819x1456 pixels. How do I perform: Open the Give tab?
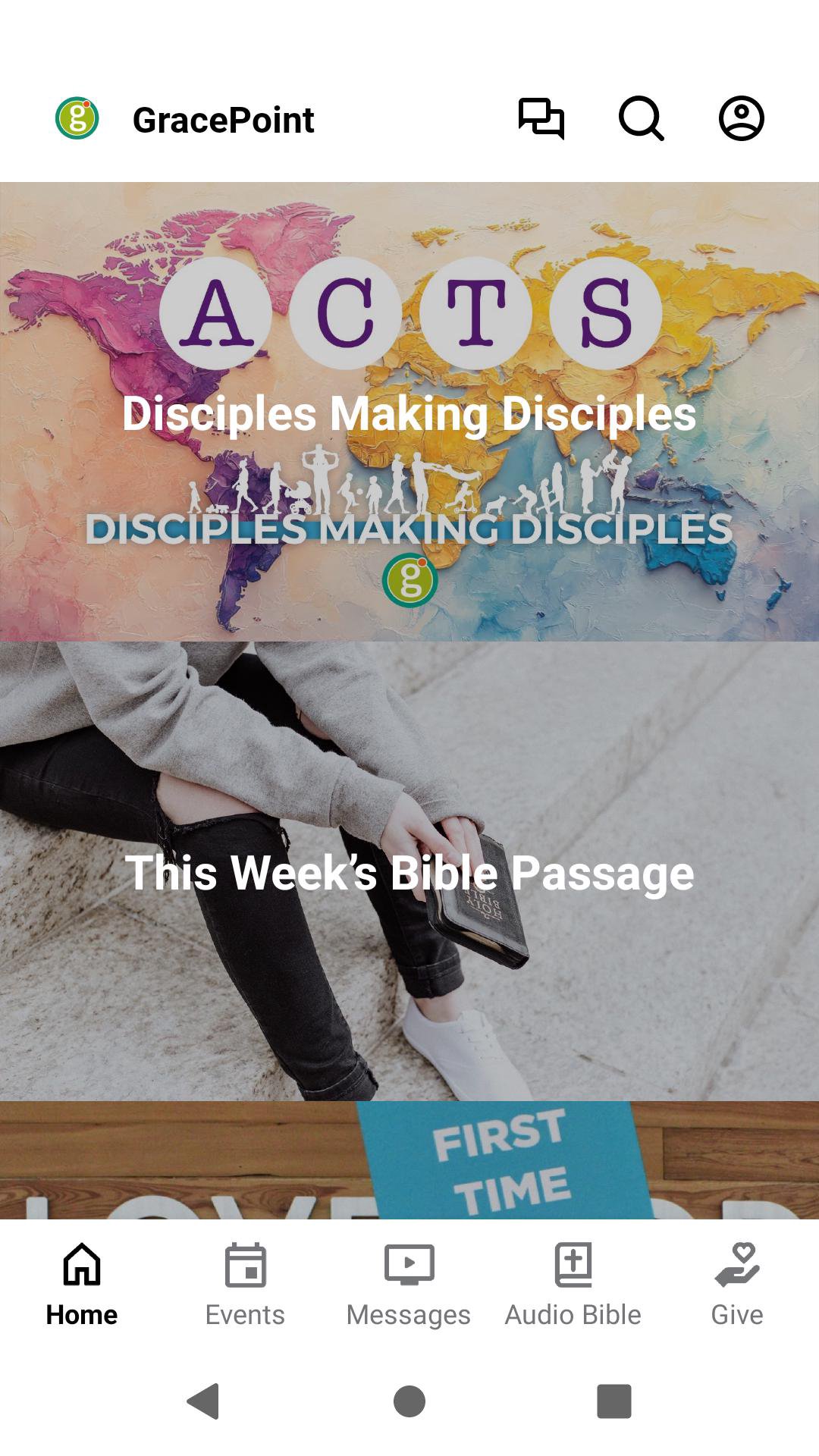736,1283
